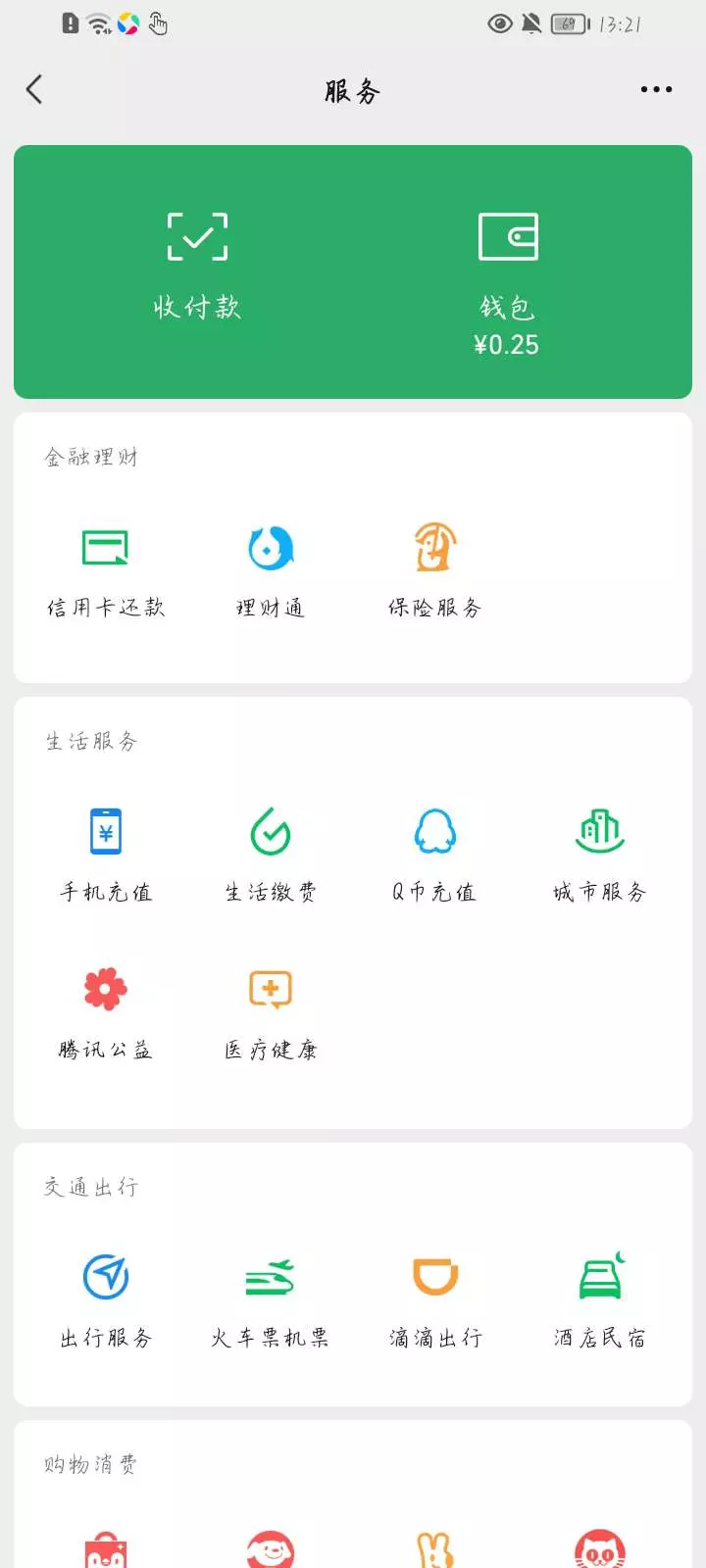Open the three-dot overflow menu
The image size is (706, 1568).
point(656,89)
